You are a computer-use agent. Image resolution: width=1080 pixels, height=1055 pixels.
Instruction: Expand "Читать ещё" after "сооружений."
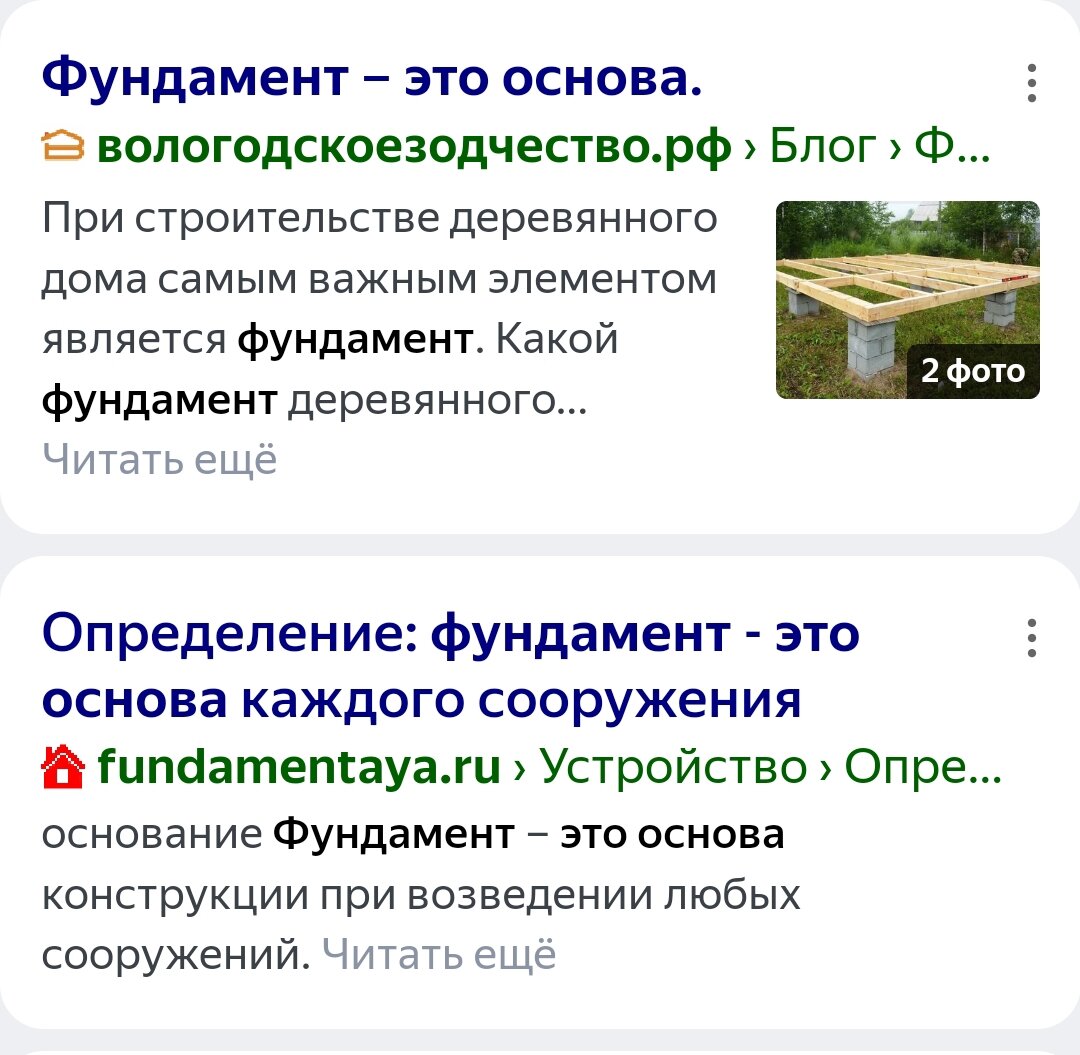439,955
